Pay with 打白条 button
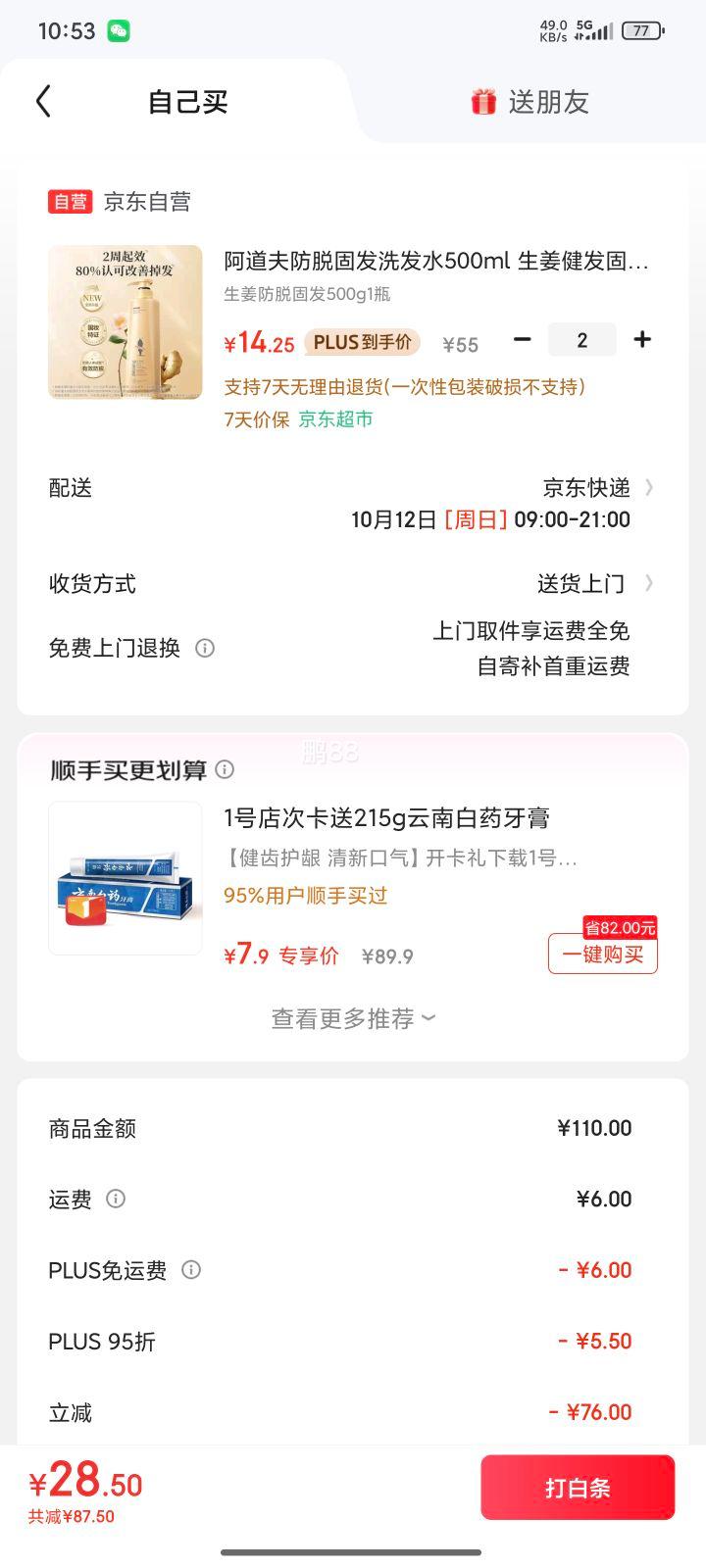Viewport: 706px width, 1568px height. [x=578, y=1488]
